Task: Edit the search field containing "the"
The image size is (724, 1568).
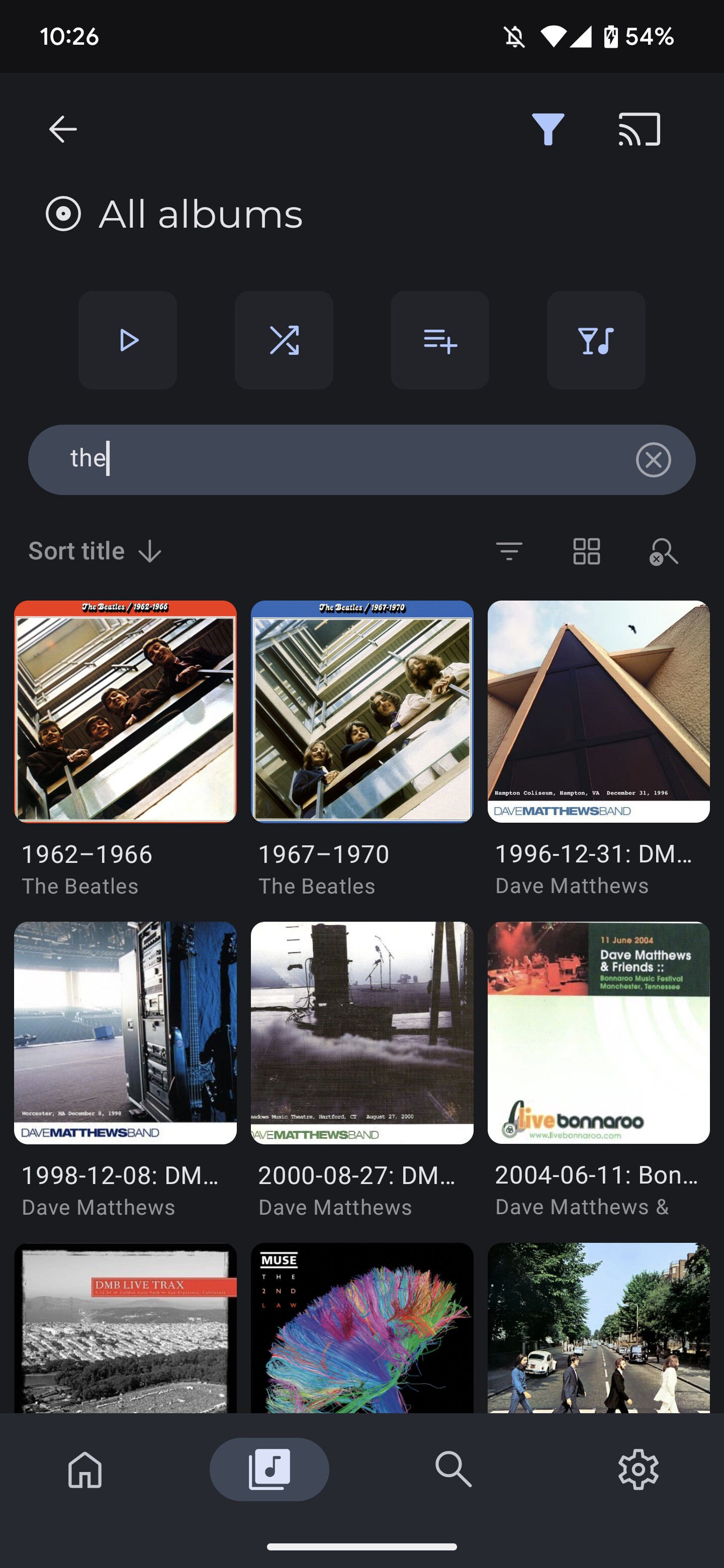Action: 341,459
